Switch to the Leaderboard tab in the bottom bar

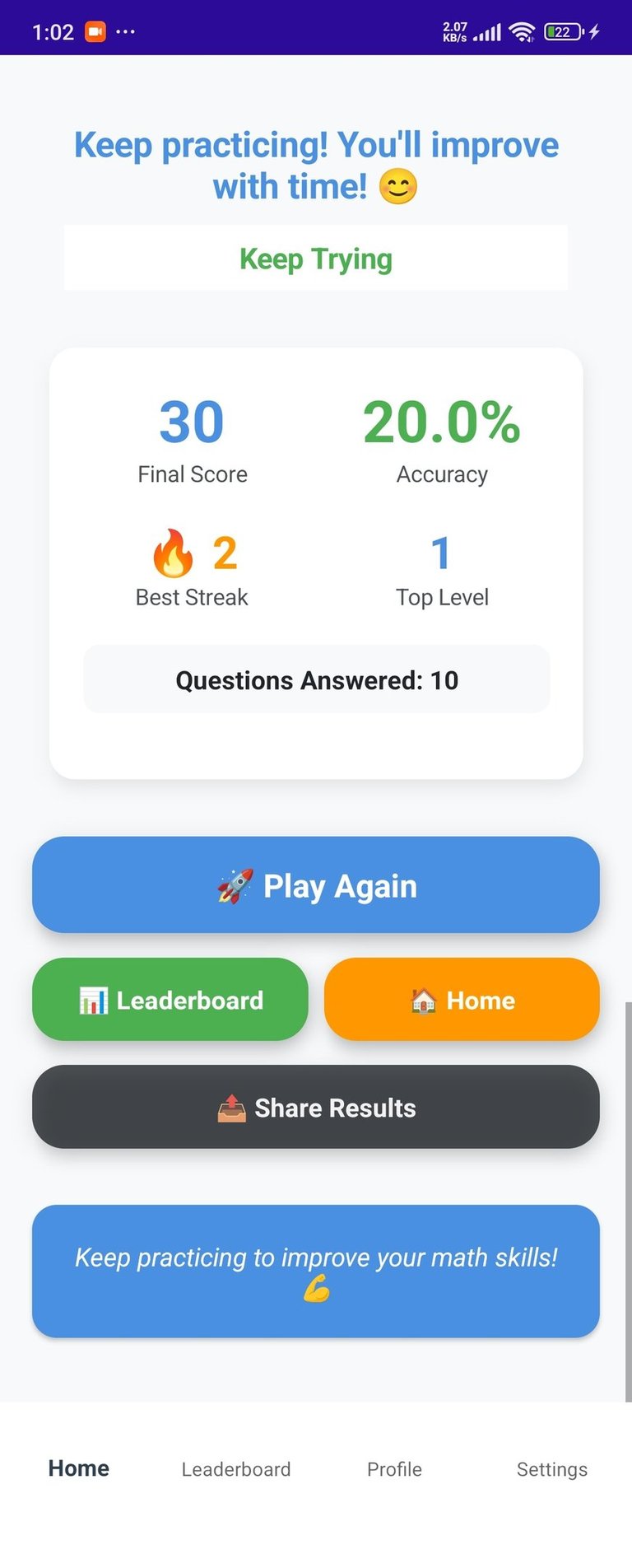point(236,1469)
